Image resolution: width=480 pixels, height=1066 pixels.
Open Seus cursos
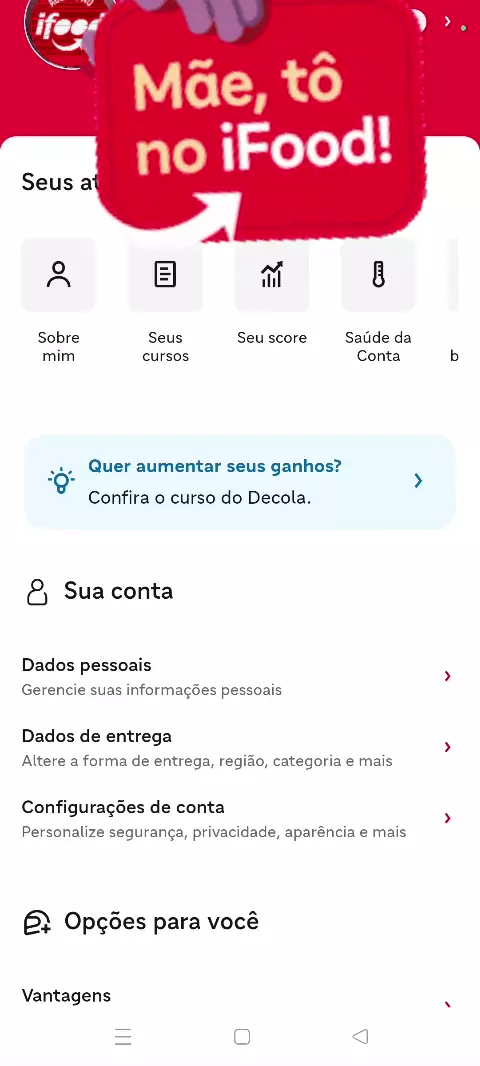pos(165,301)
